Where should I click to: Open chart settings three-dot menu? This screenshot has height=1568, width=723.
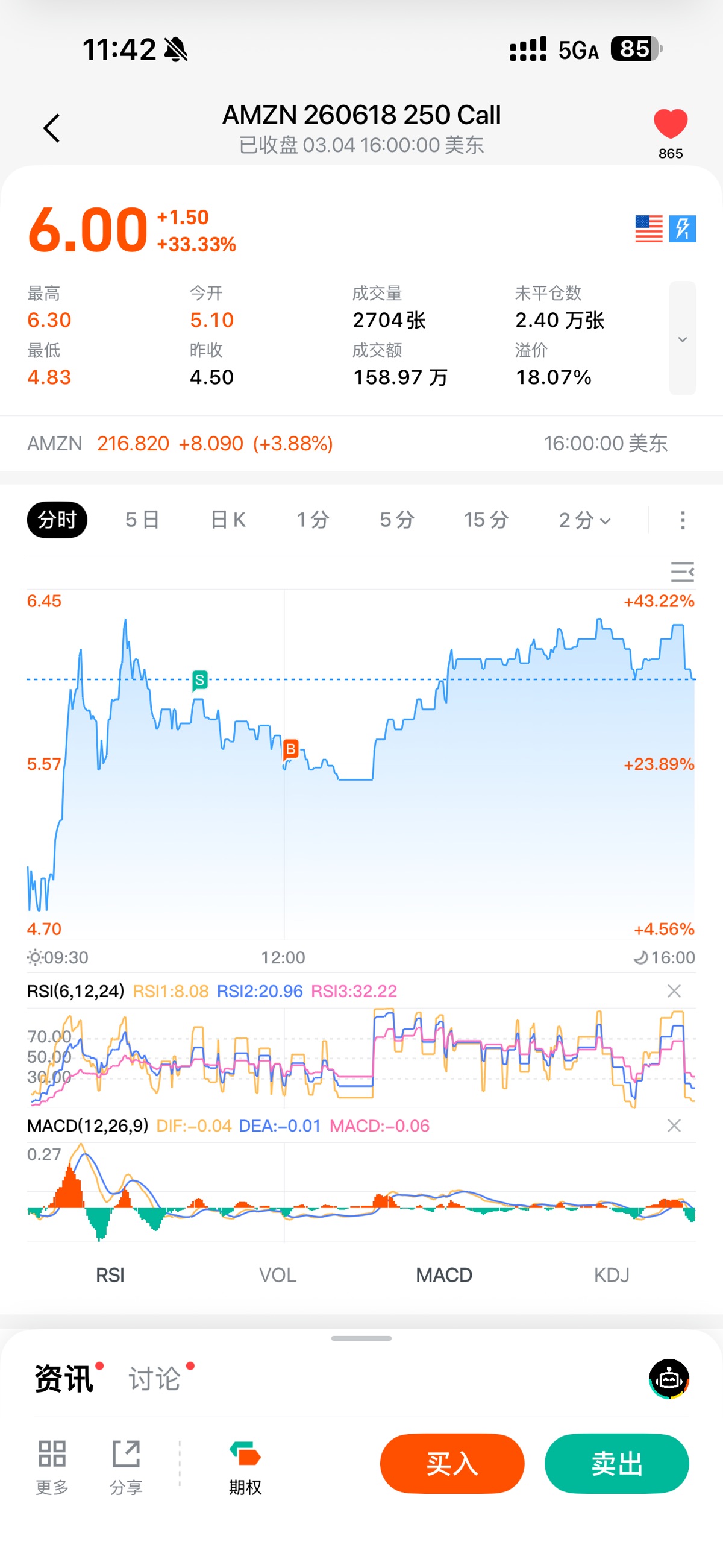682,520
